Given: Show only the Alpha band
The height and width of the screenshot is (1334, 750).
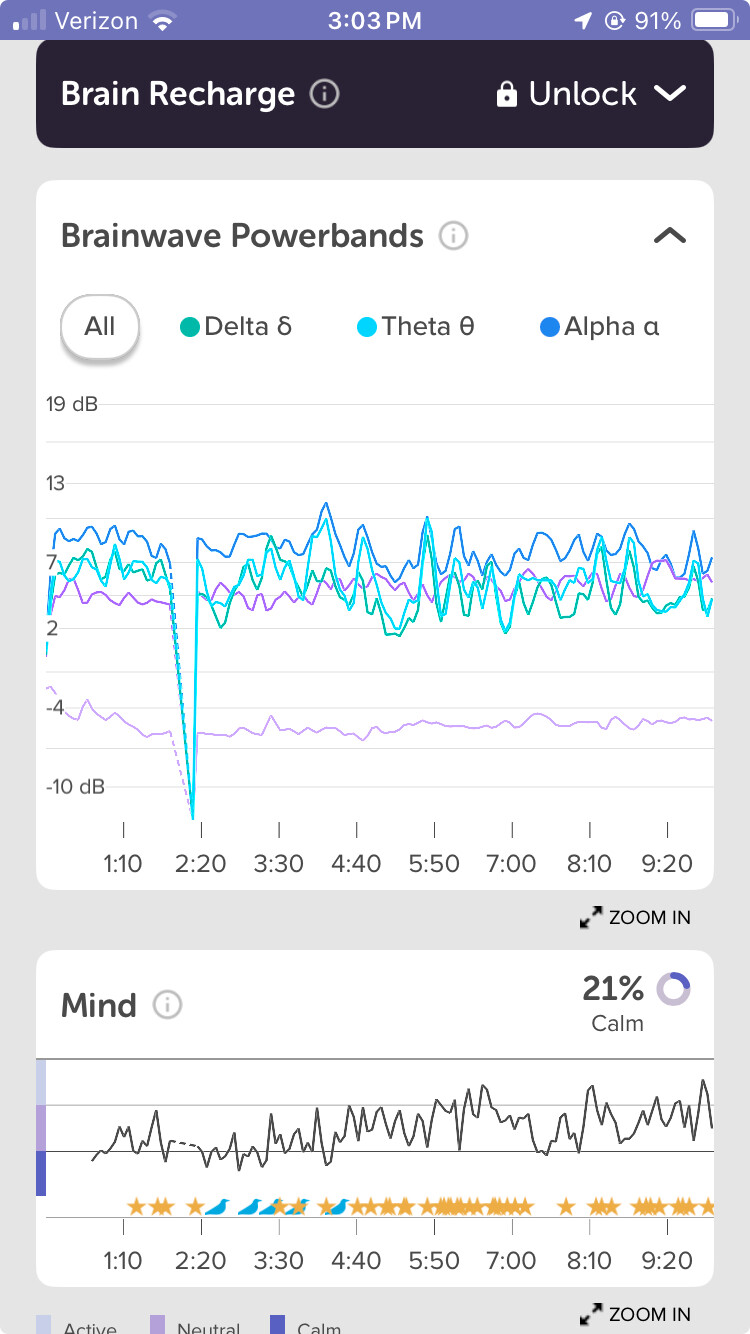Looking at the screenshot, I should (599, 326).
